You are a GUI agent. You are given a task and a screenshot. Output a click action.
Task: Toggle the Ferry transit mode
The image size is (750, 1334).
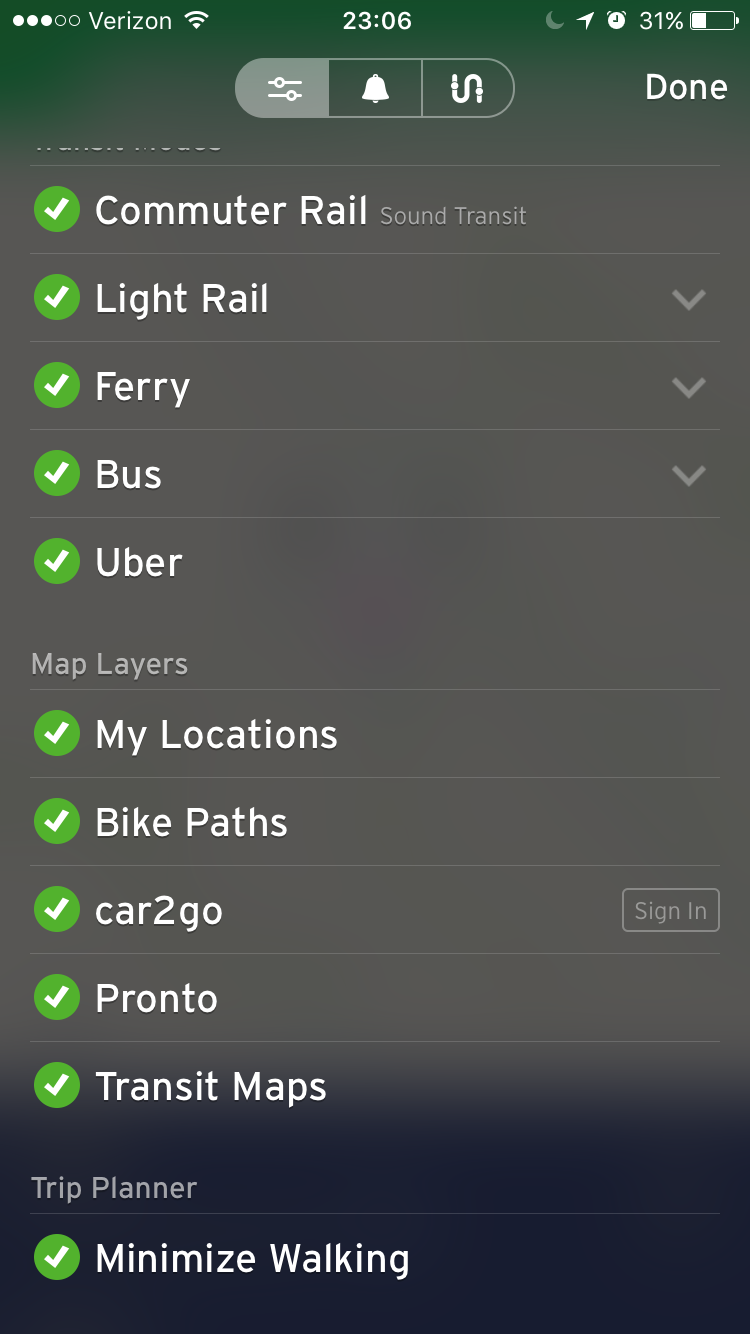pos(57,386)
